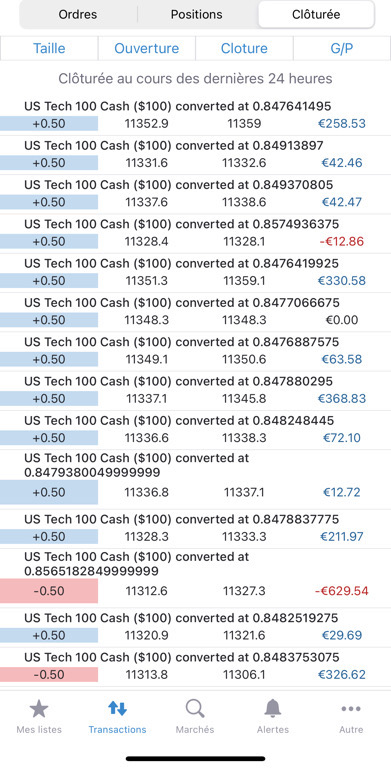Open the Alertes tab
This screenshot has width=391, height=769.
[273, 717]
